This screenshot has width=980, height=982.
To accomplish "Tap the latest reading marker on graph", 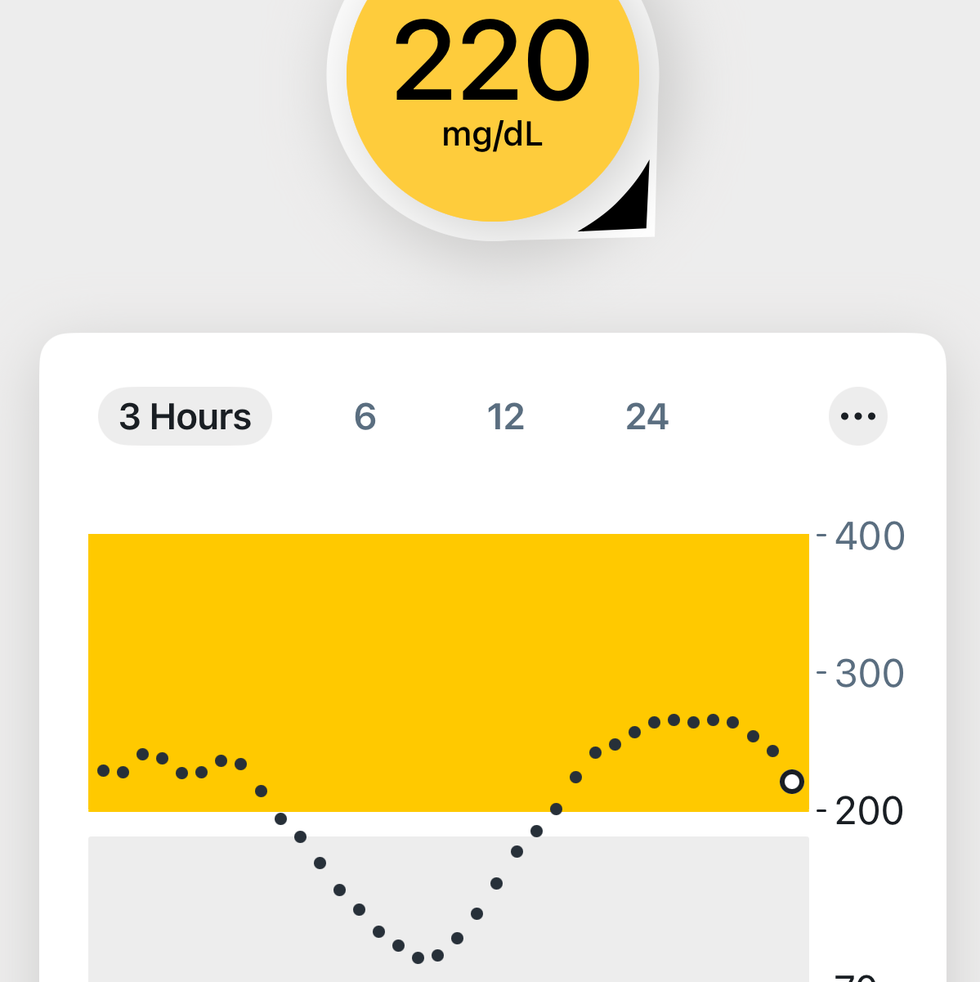I will (792, 781).
